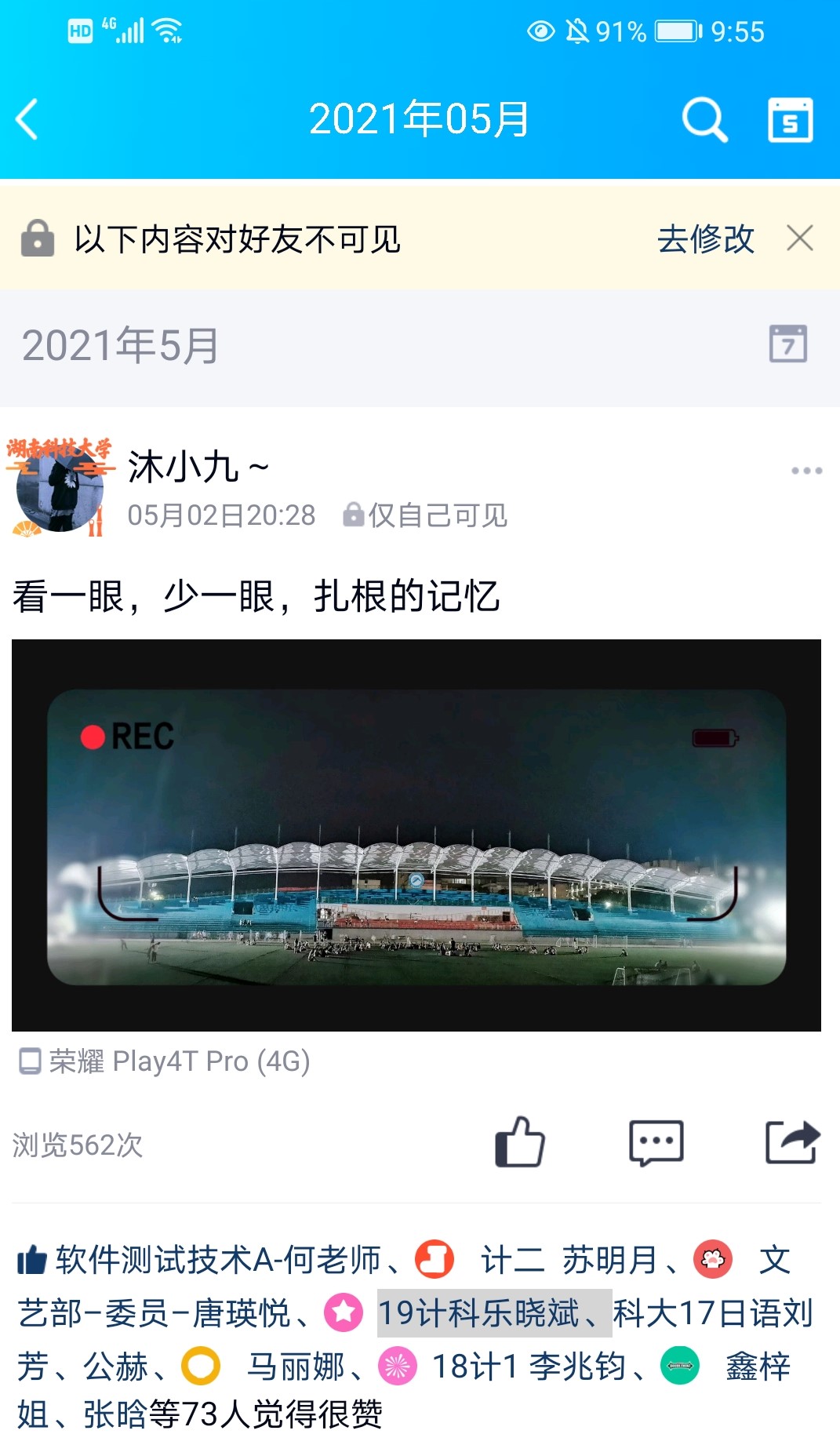
Task: Comment on 沐小九's post
Action: pos(656,1142)
